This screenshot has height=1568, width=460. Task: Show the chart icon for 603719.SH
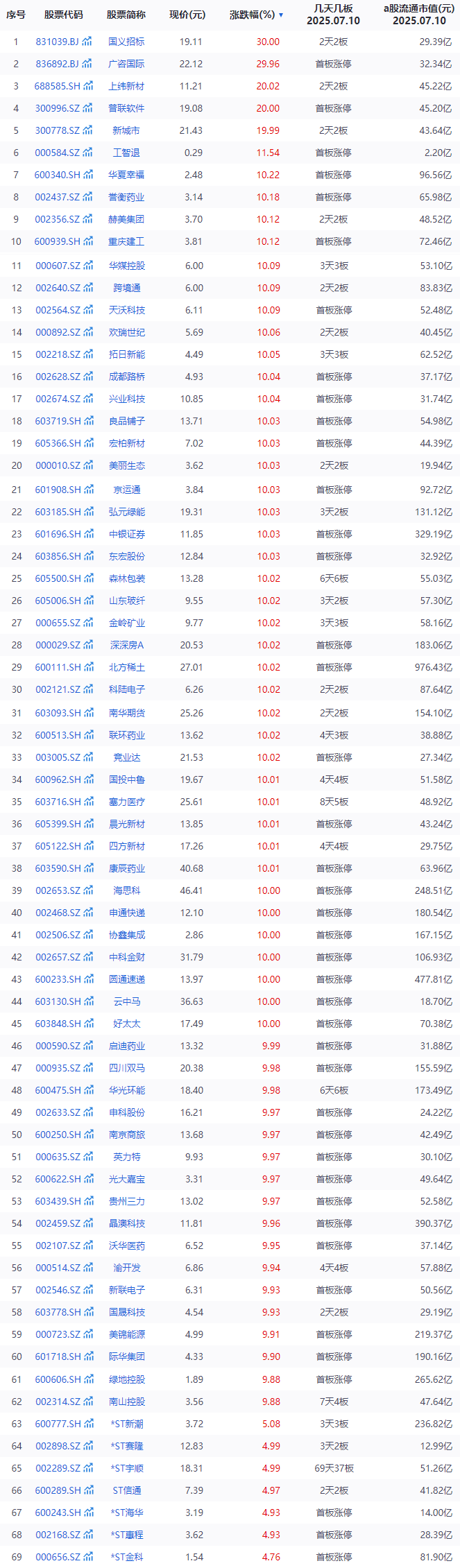[88, 421]
